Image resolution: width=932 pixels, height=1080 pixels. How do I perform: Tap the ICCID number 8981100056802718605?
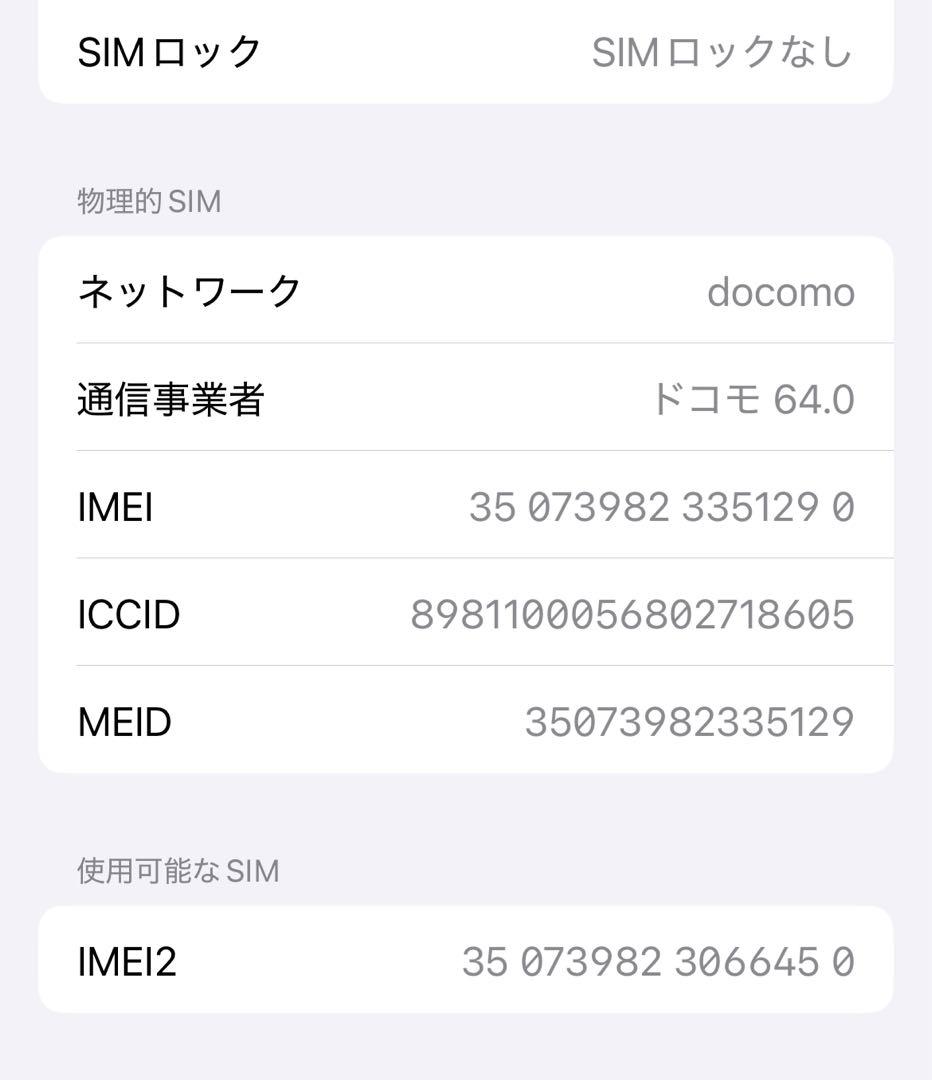point(631,614)
